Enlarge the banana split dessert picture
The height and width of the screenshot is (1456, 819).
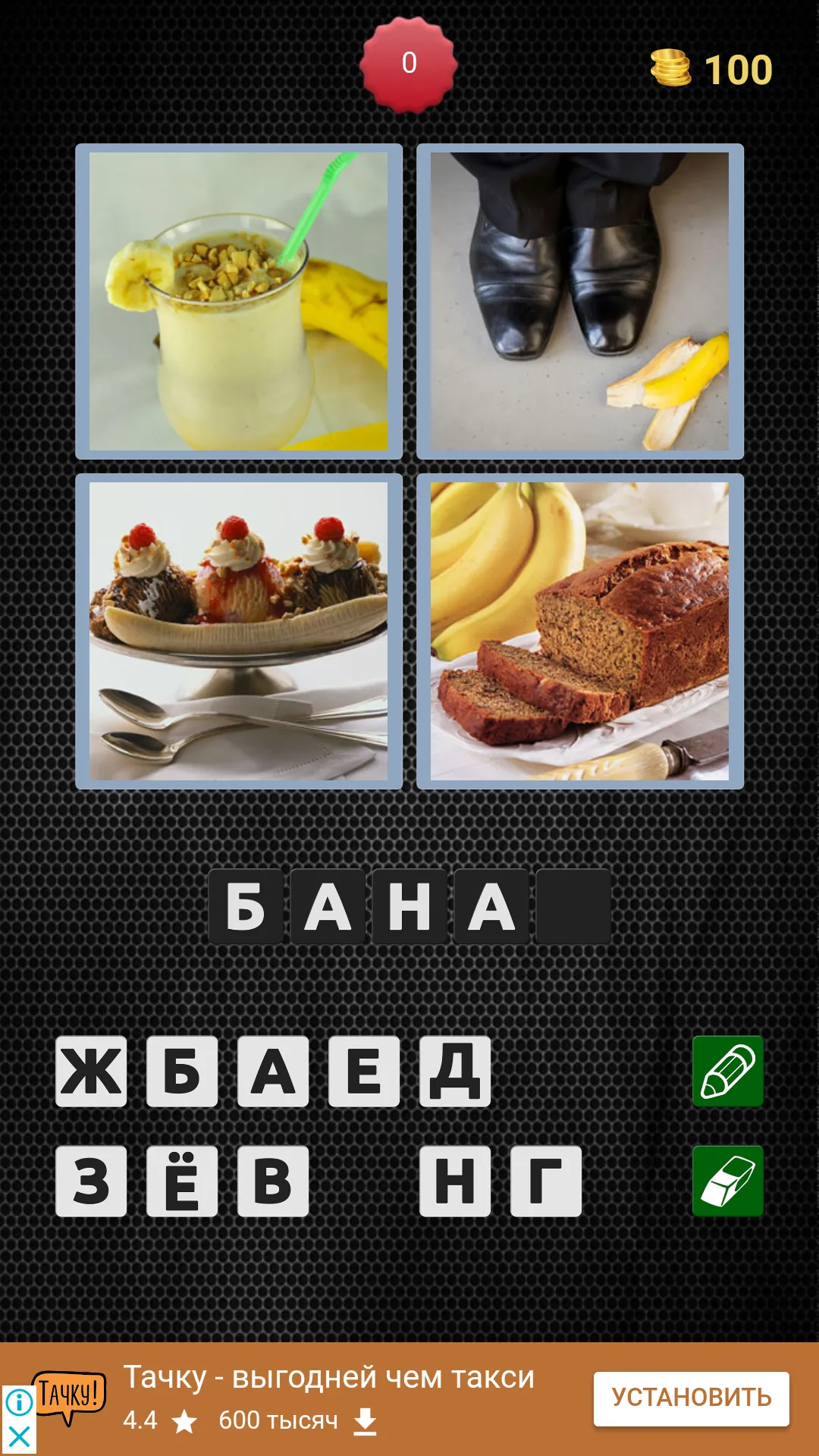pos(239,631)
